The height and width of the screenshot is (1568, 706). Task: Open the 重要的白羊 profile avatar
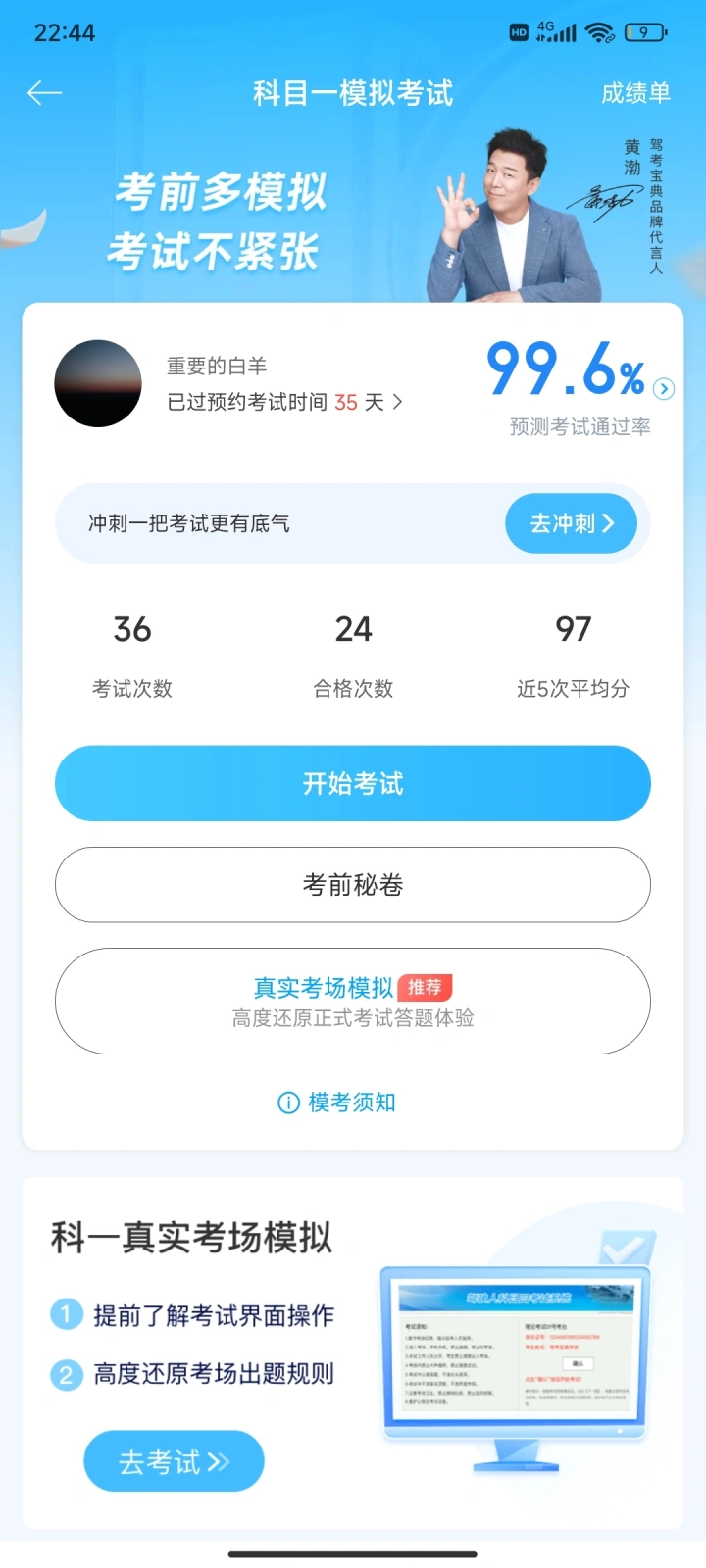pyautogui.click(x=98, y=383)
